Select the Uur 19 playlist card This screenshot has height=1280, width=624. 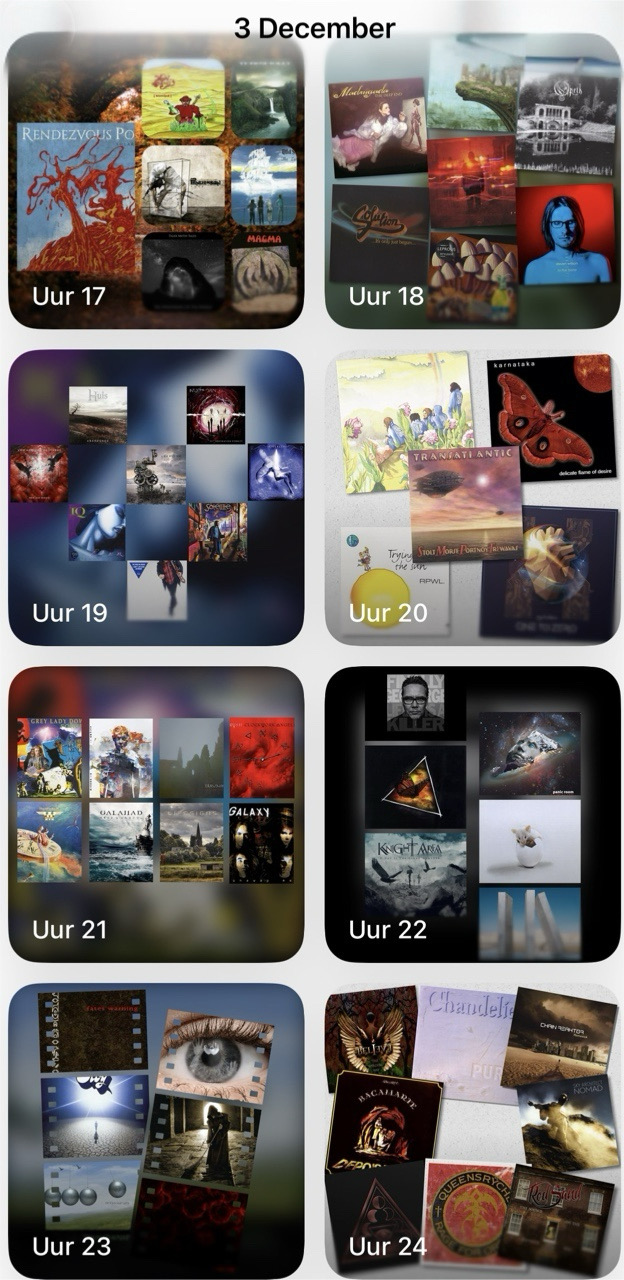pos(156,497)
